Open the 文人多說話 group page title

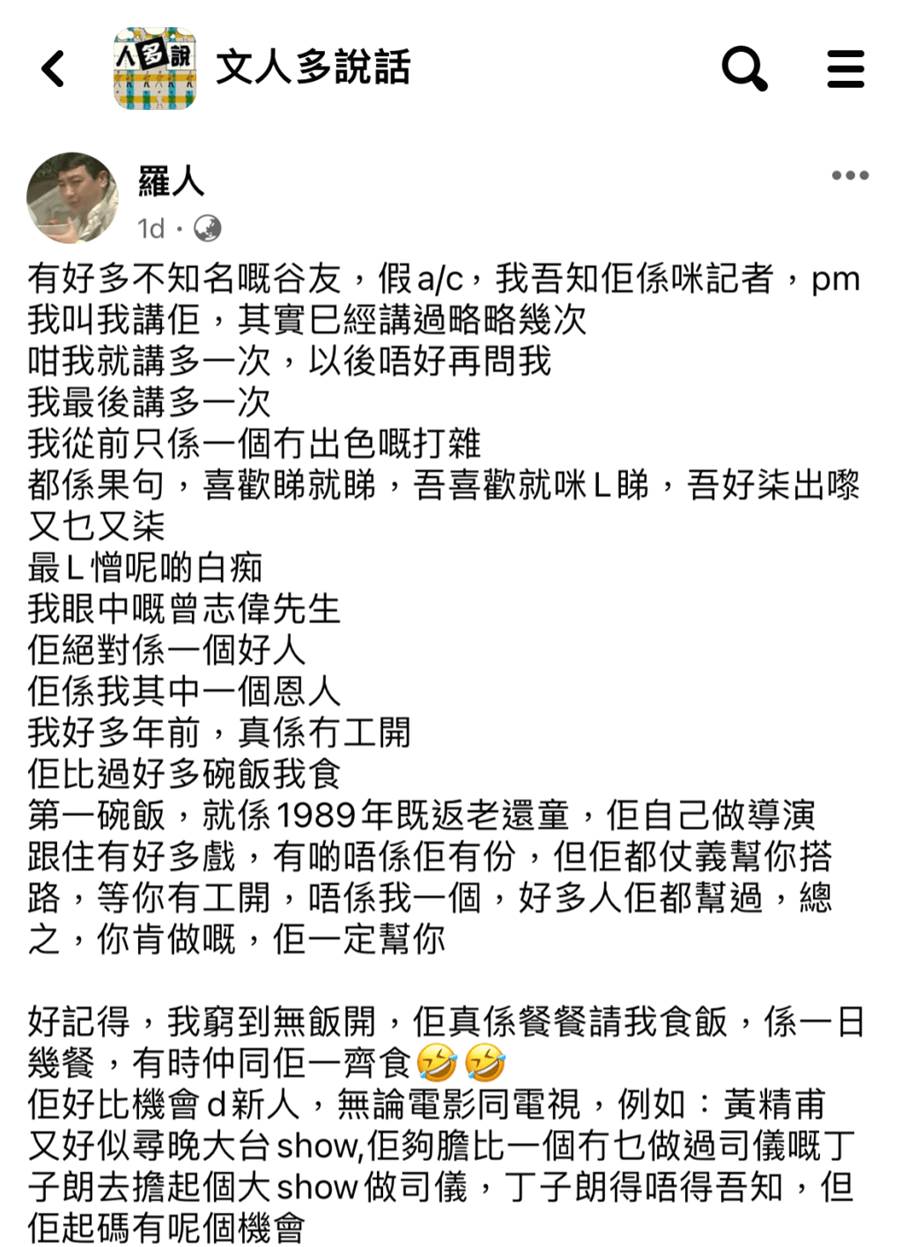313,68
